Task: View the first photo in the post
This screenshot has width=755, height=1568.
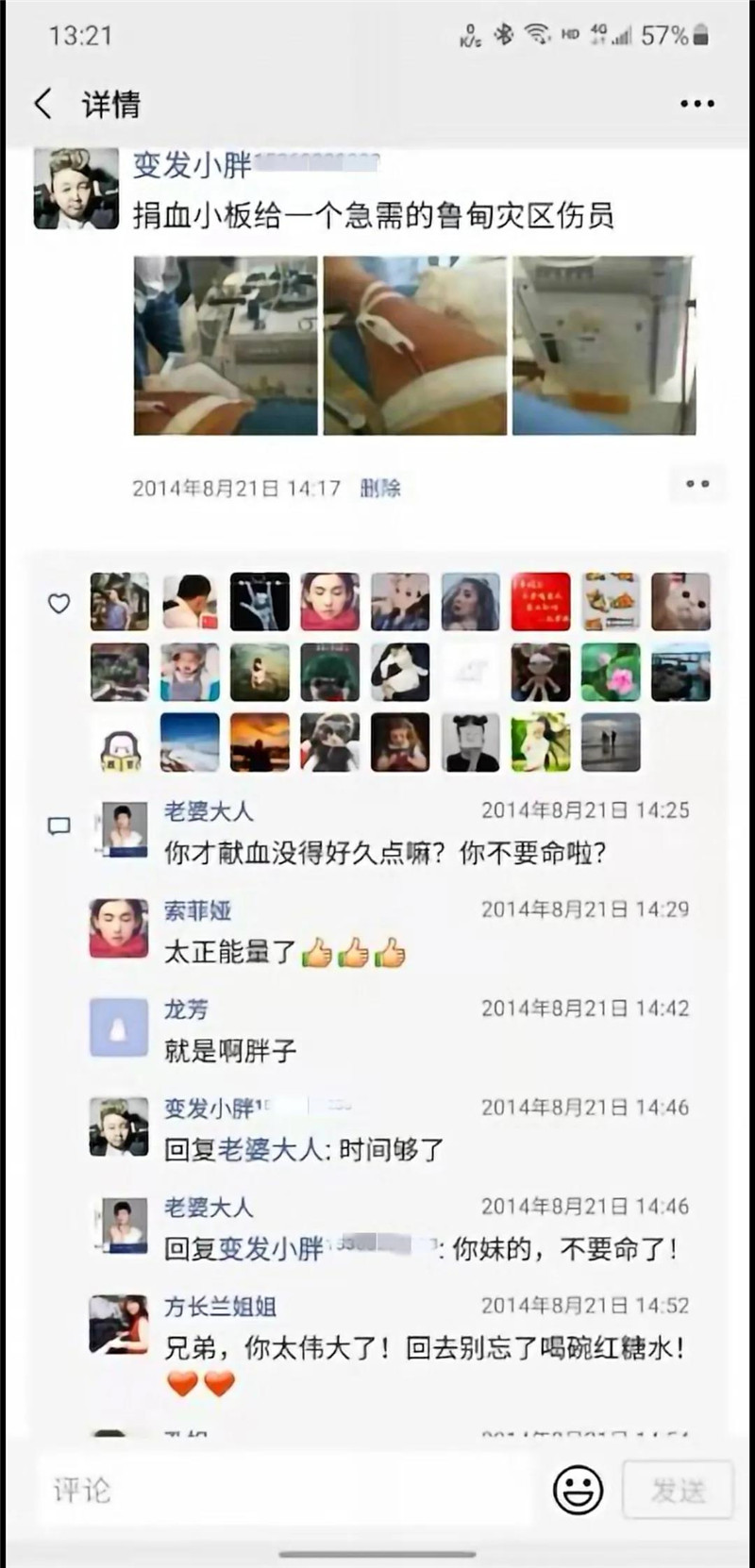Action: 225,345
